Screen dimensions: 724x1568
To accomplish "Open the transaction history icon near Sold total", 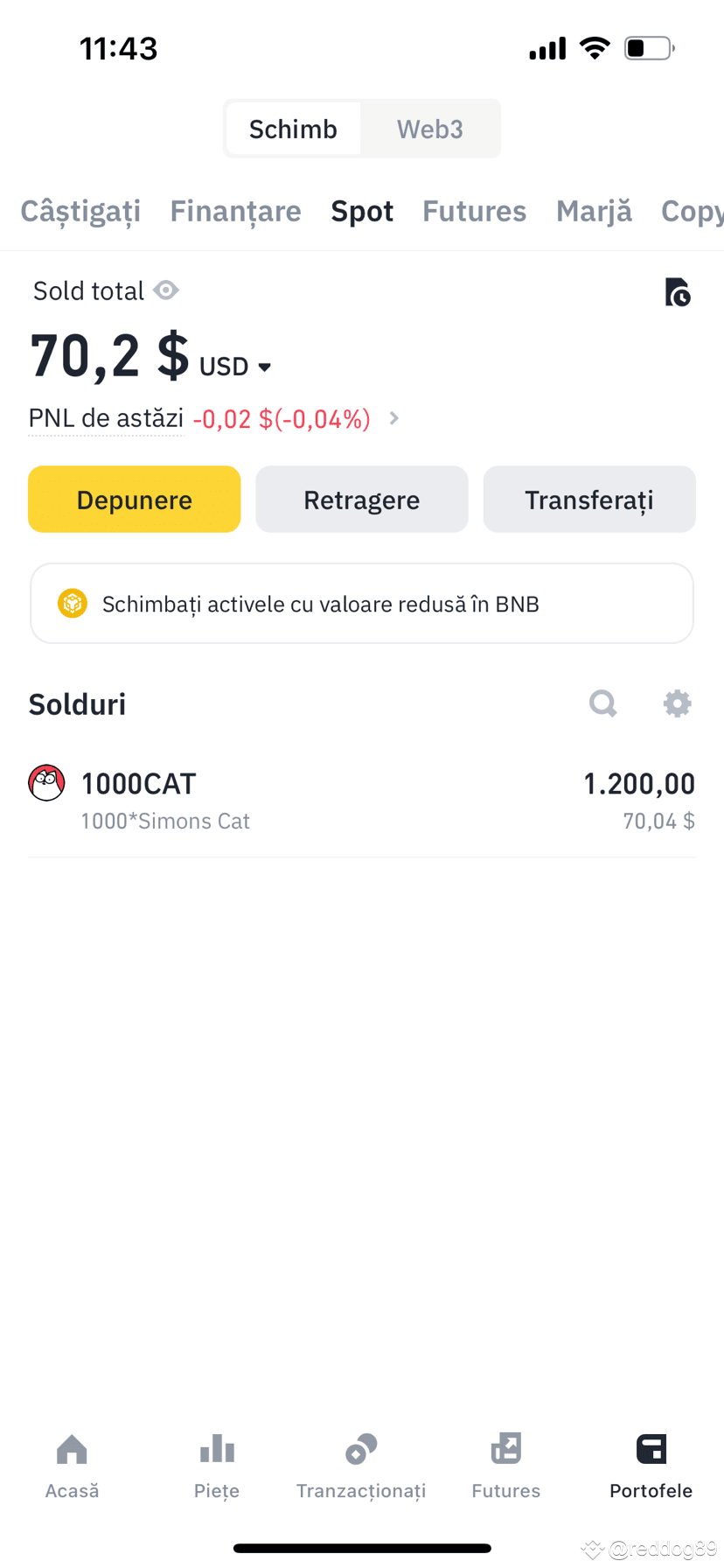I will [x=679, y=292].
